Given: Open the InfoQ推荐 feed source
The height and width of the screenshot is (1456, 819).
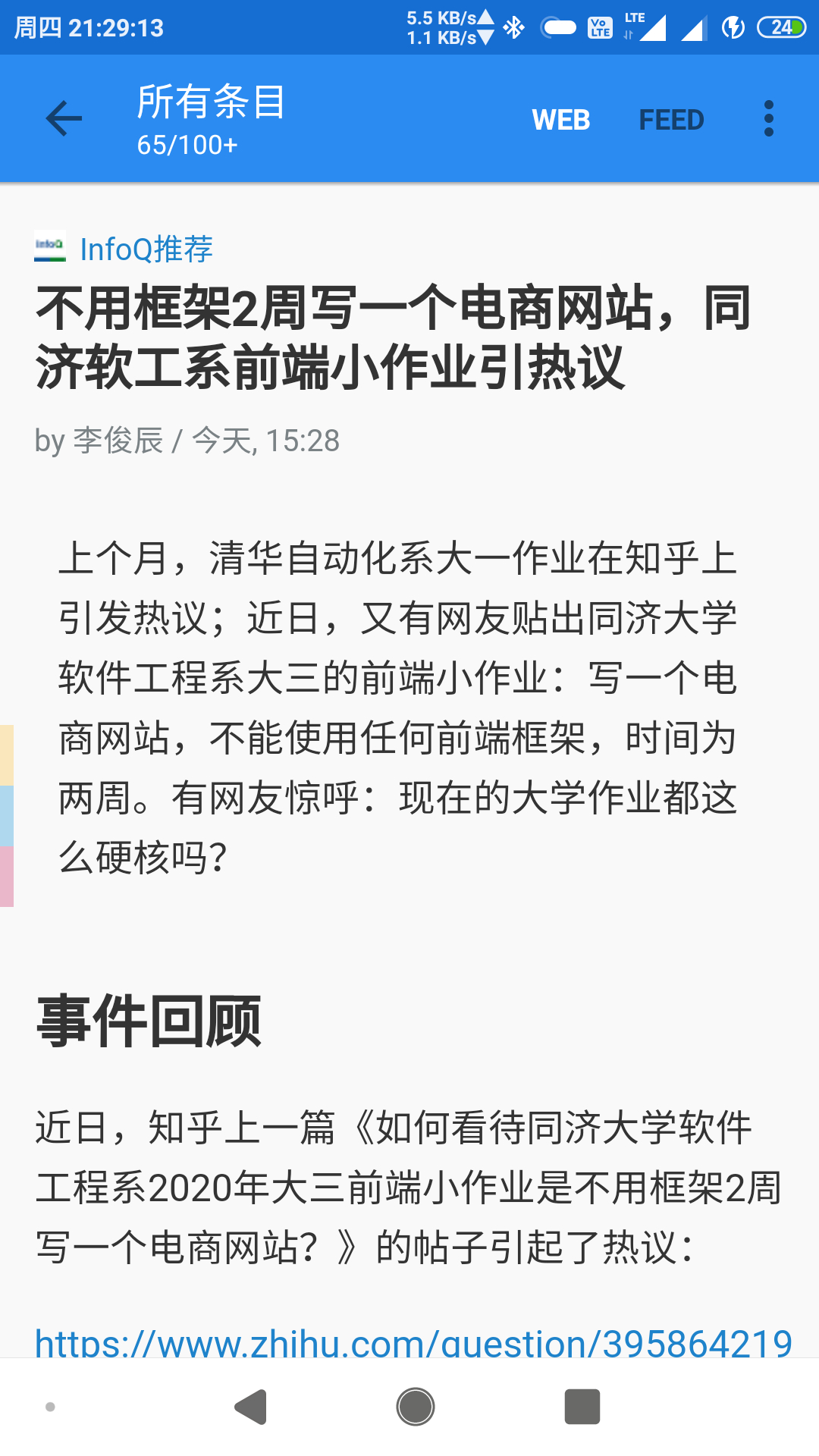Looking at the screenshot, I should click(x=146, y=249).
